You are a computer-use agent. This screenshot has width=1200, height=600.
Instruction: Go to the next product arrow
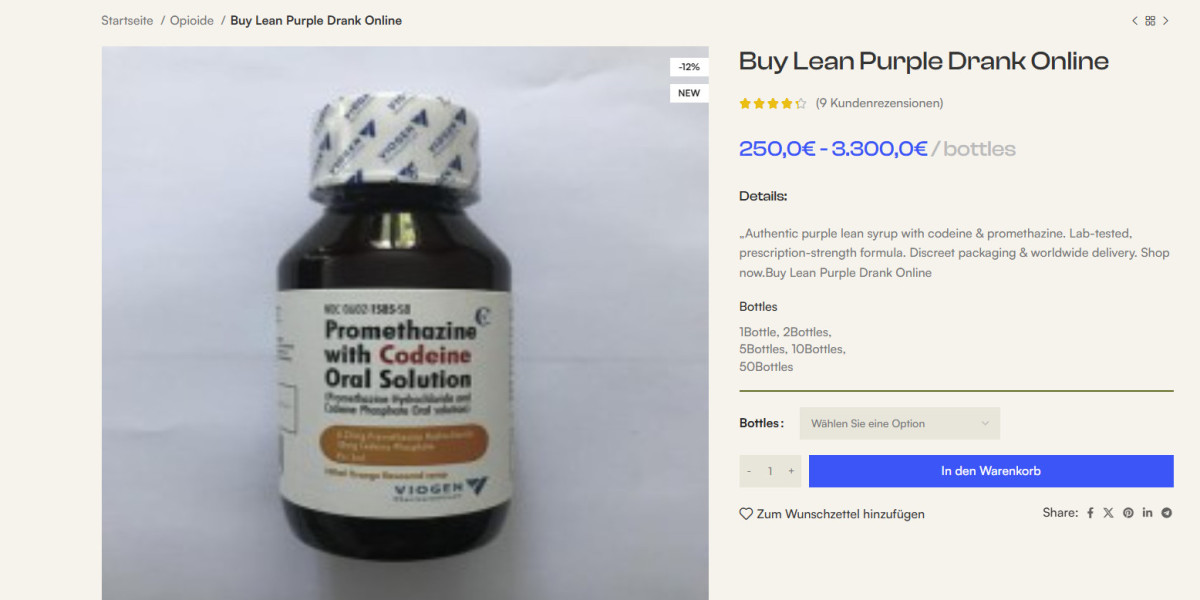(1165, 21)
